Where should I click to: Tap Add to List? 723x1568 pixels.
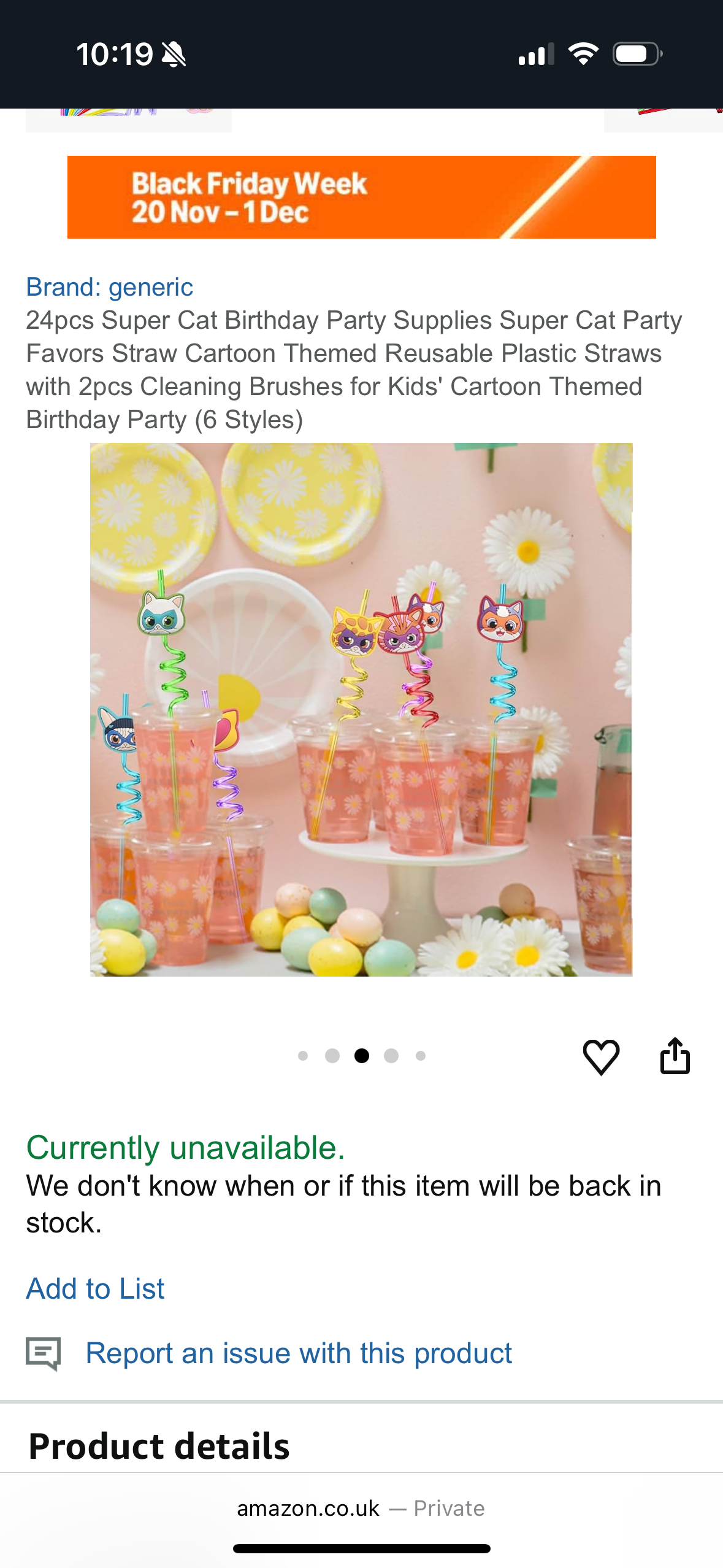[95, 1289]
